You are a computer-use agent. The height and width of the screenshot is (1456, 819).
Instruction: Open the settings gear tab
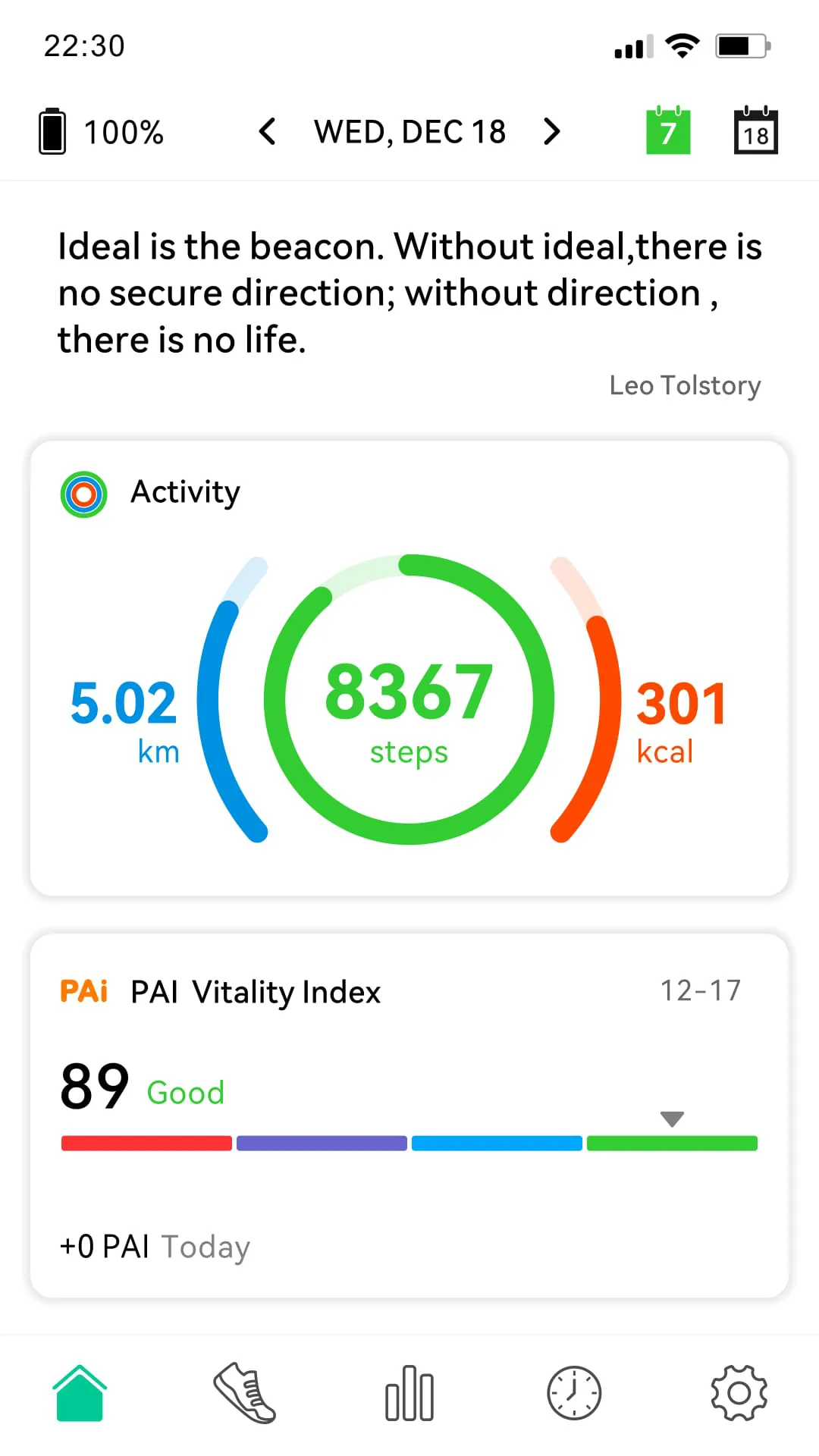(x=739, y=1393)
